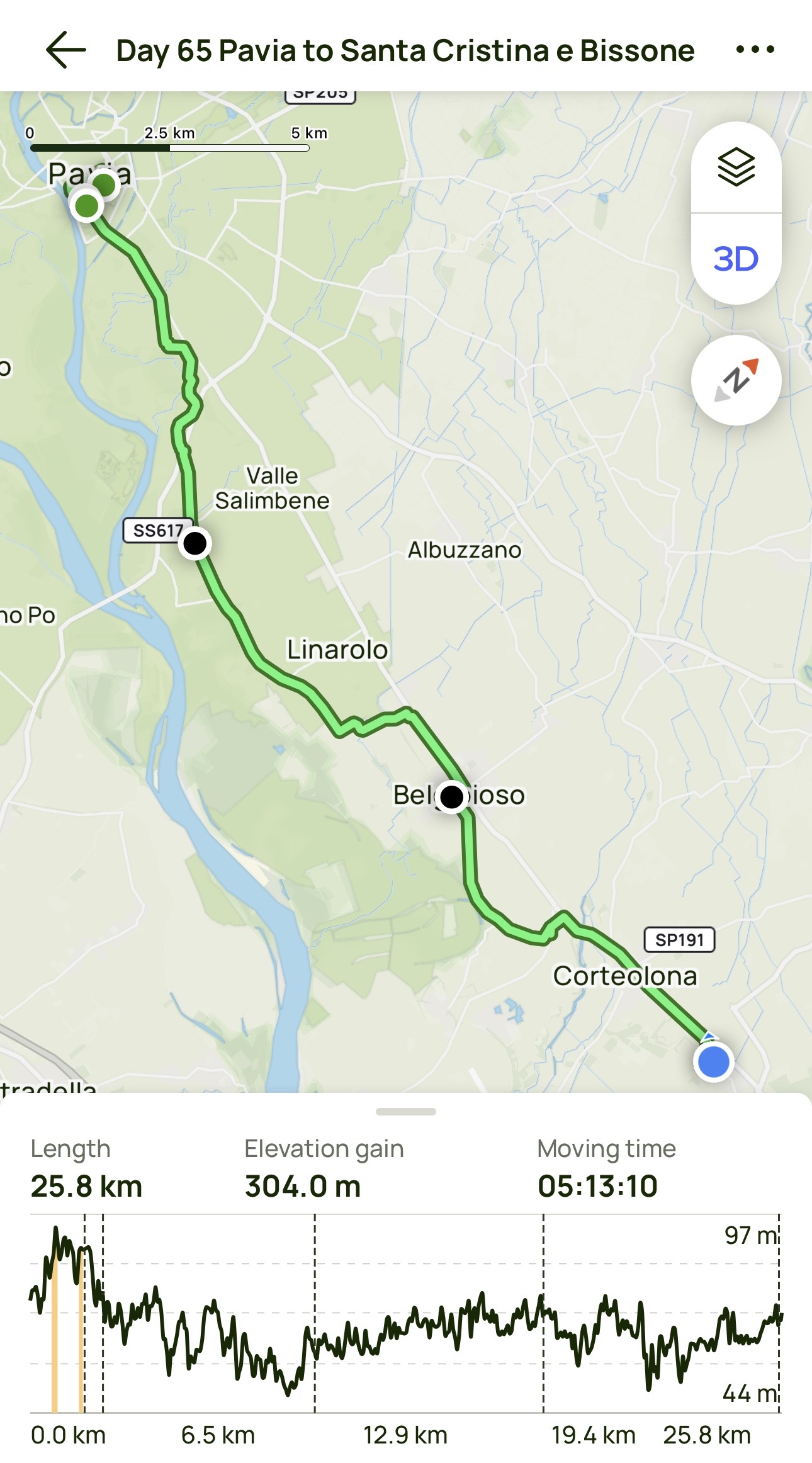
Task: Tap the sheet handle to expand stats
Action: tap(405, 1112)
